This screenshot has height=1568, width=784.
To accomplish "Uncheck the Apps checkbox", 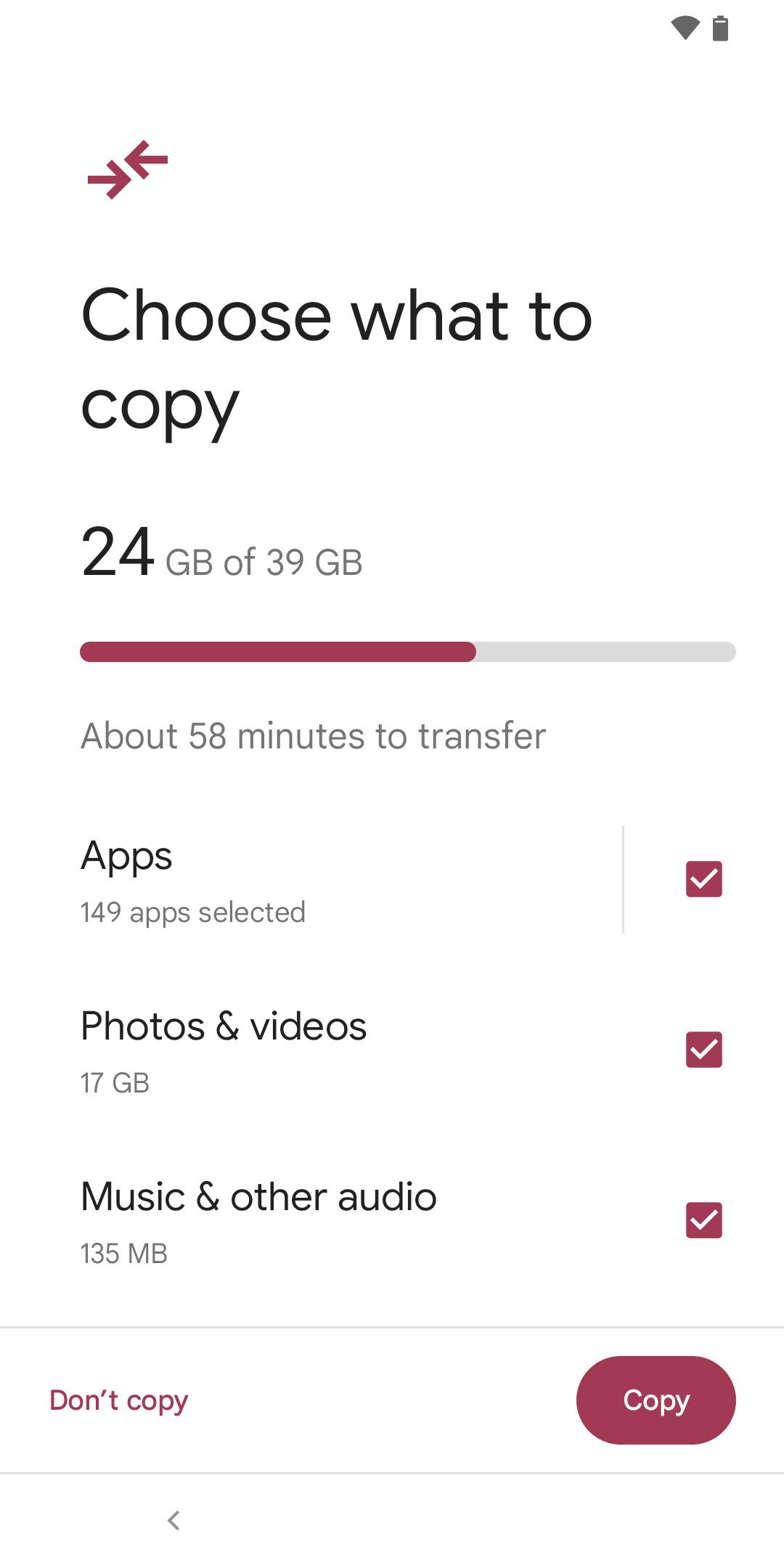I will point(703,879).
